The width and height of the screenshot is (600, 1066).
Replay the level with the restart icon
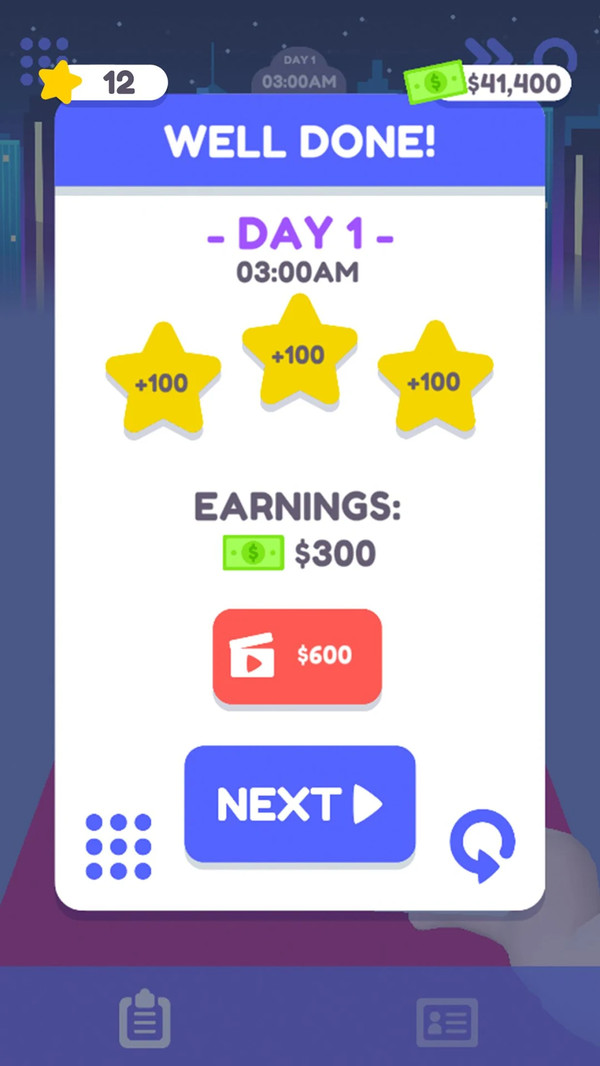click(482, 845)
